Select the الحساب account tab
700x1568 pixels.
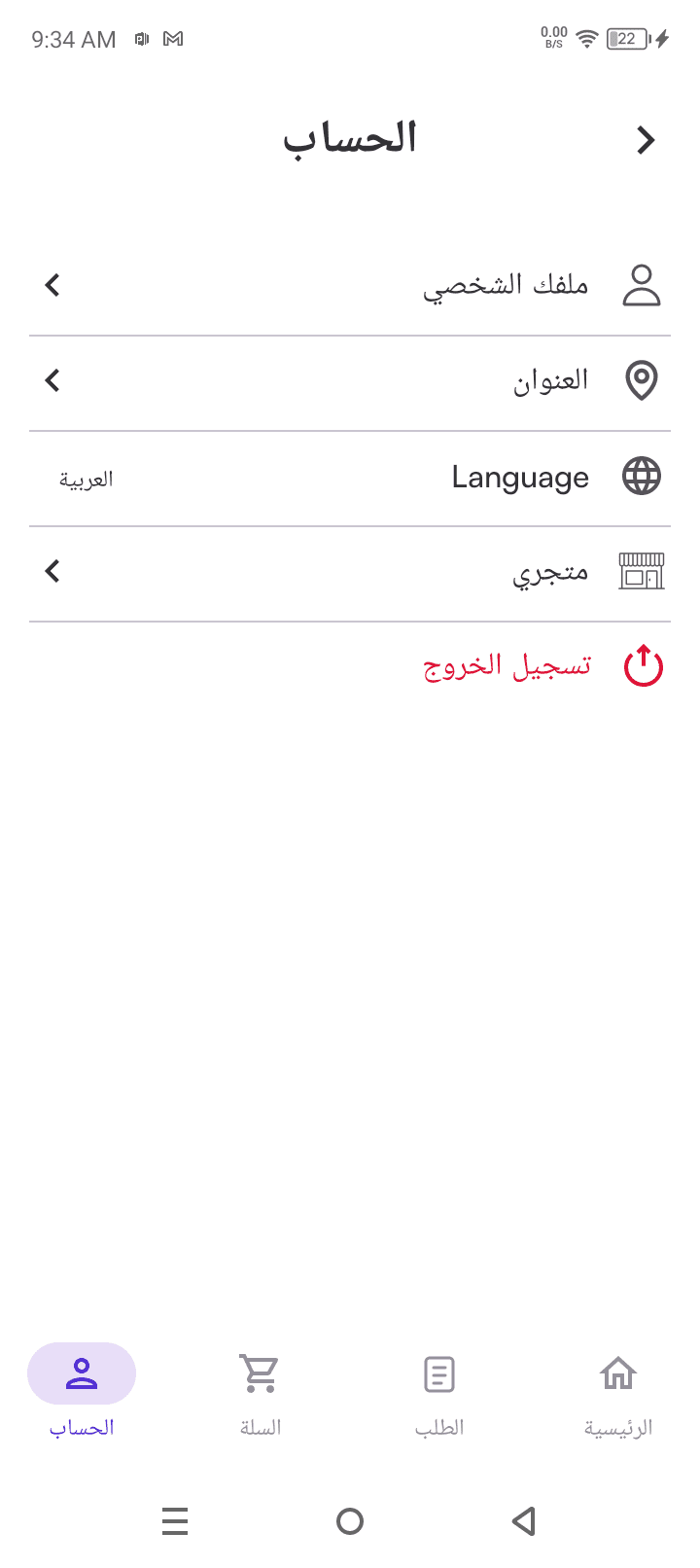[x=82, y=1393]
